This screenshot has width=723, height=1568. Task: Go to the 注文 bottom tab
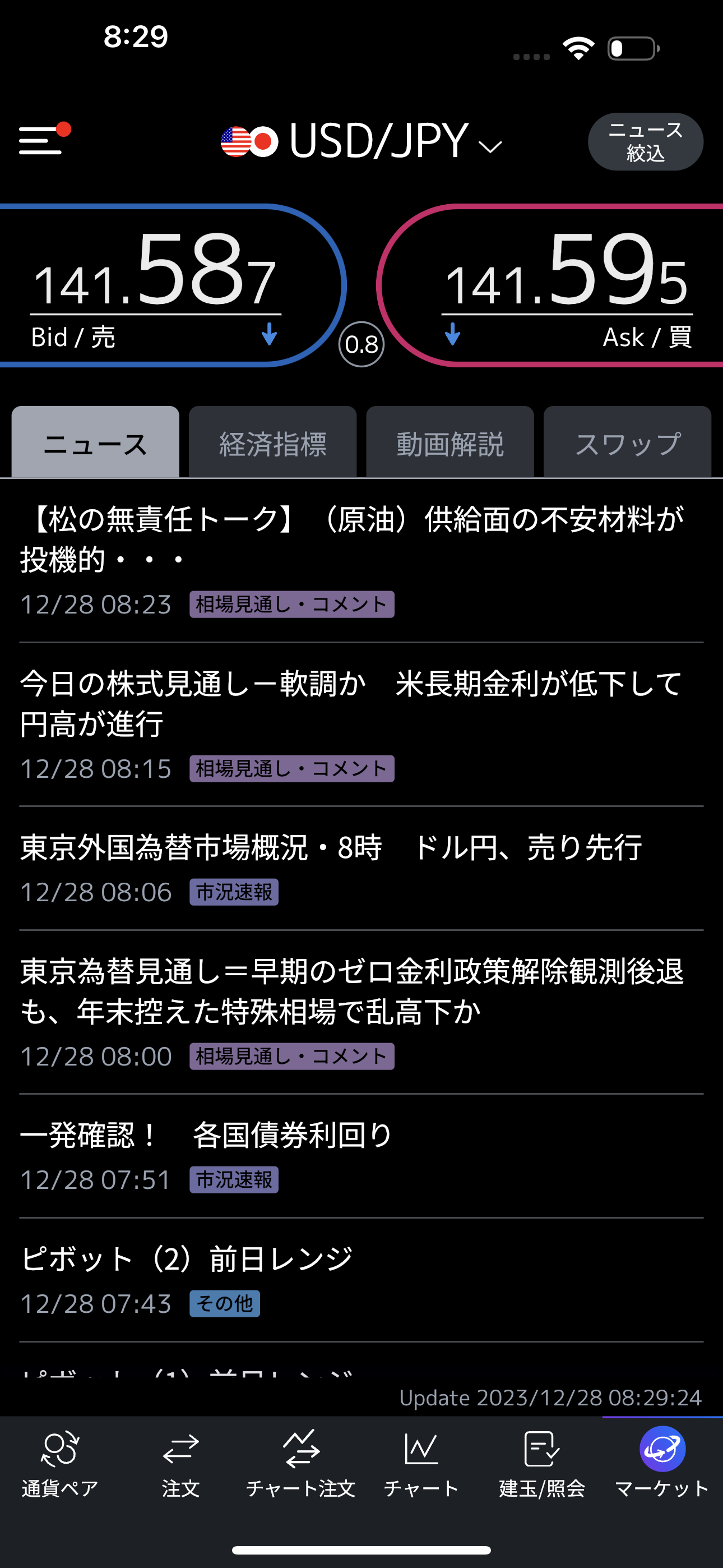tap(180, 1463)
